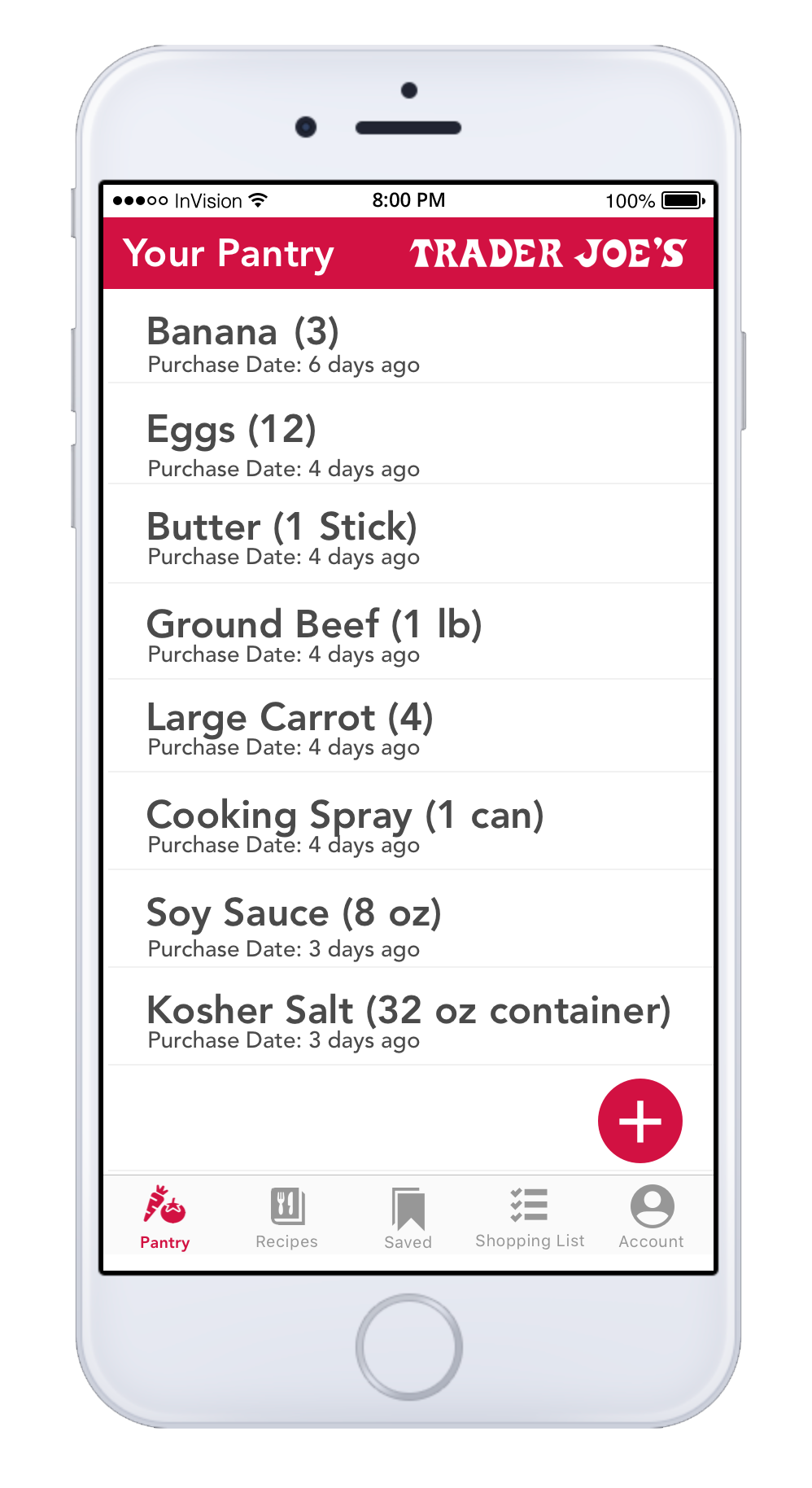Screen dimensions: 812x1488
Task: View the Butter (1 Stick) entry
Action: pos(410,534)
